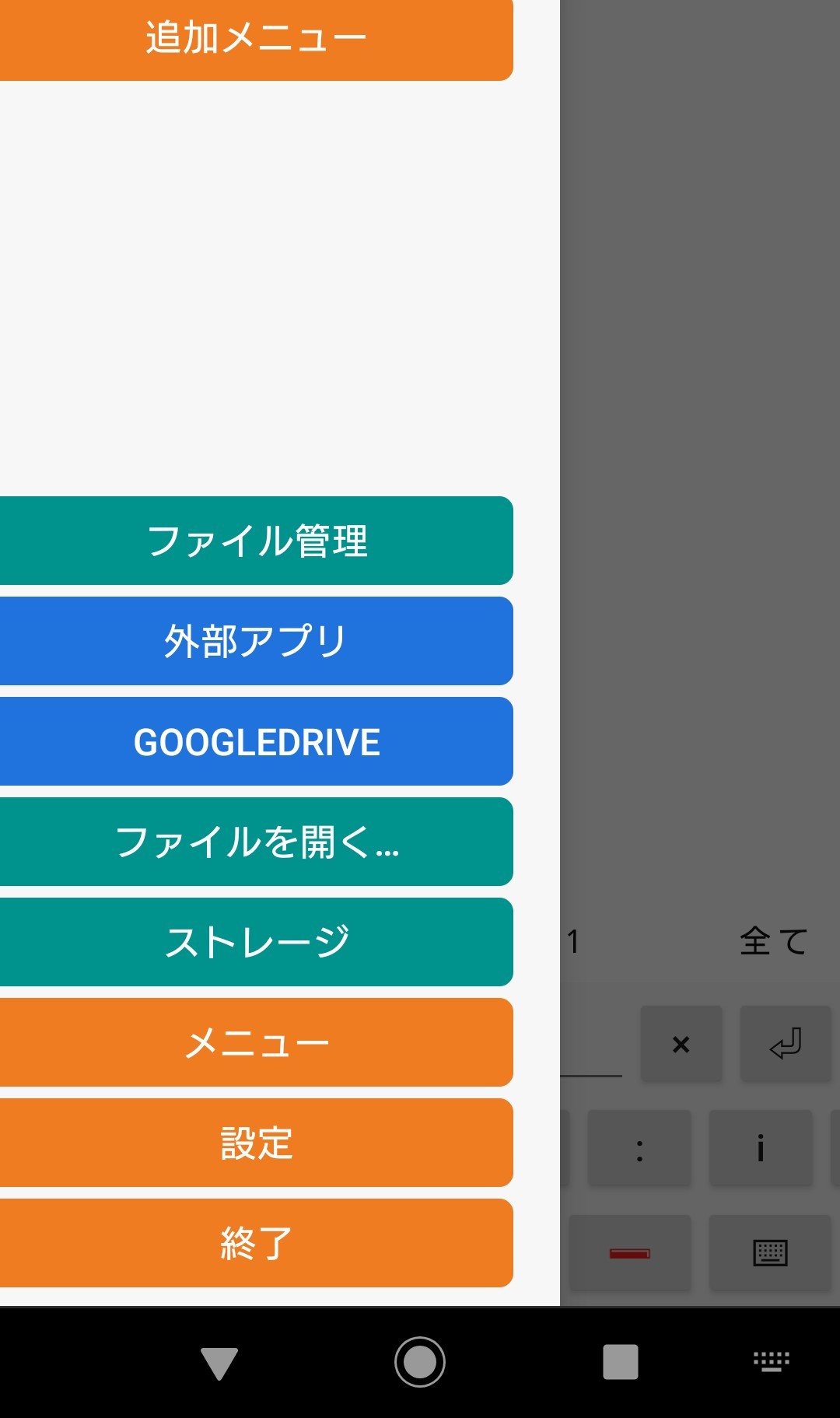Go to the home screen

pyautogui.click(x=420, y=1362)
